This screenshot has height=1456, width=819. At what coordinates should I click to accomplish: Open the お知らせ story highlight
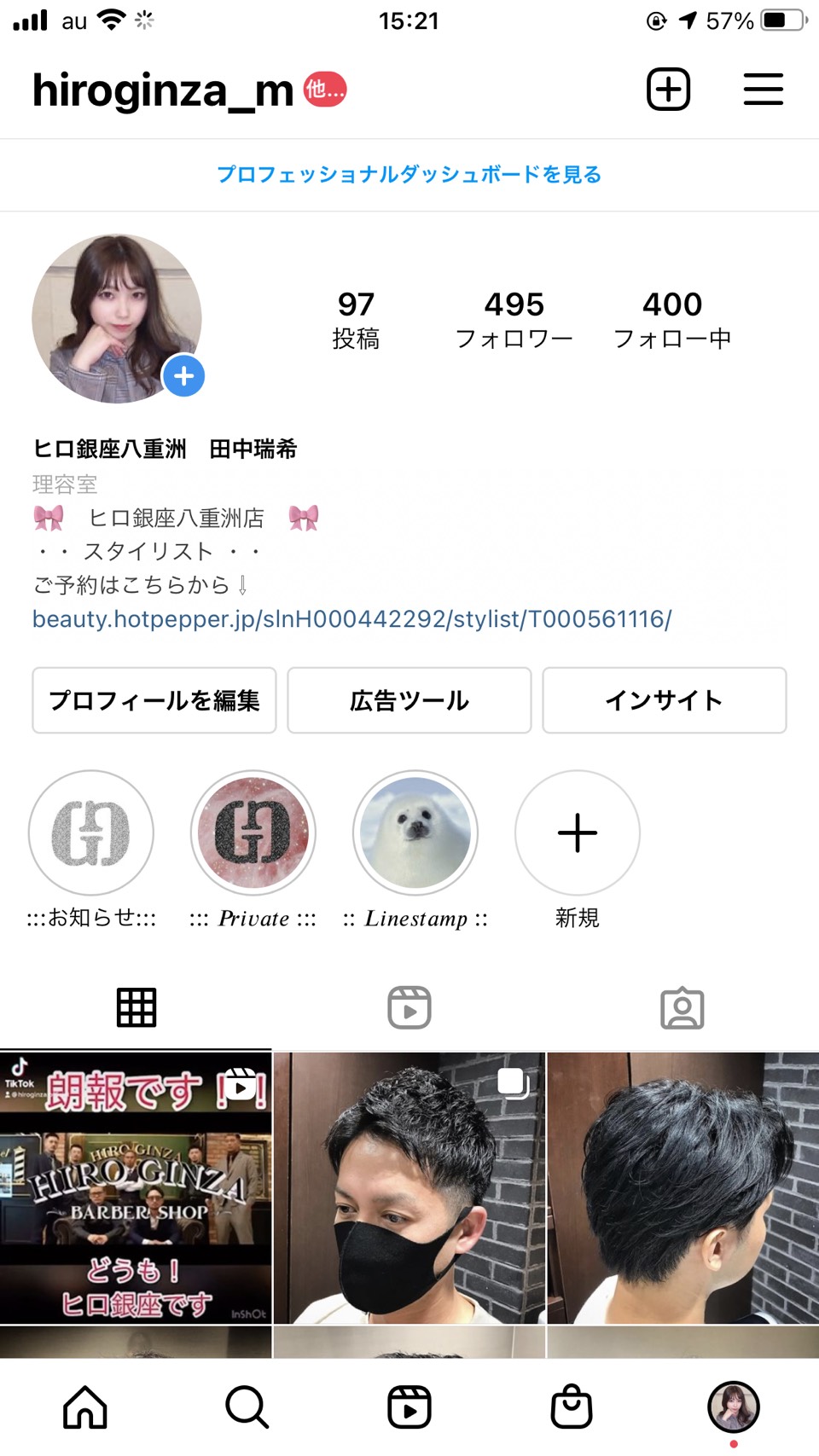(91, 833)
